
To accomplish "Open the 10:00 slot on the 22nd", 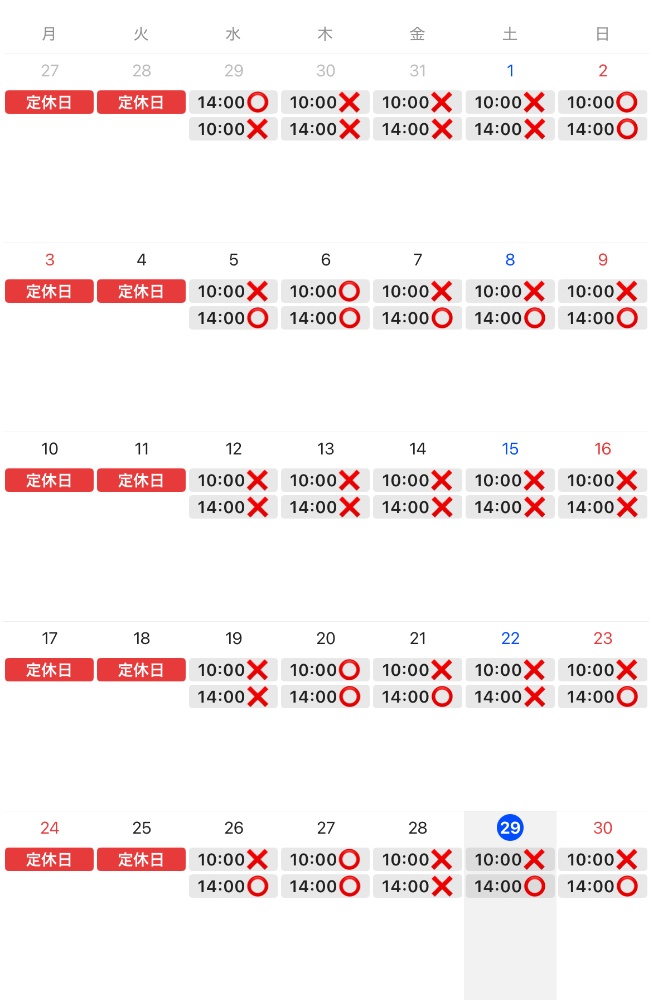I will click(510, 670).
